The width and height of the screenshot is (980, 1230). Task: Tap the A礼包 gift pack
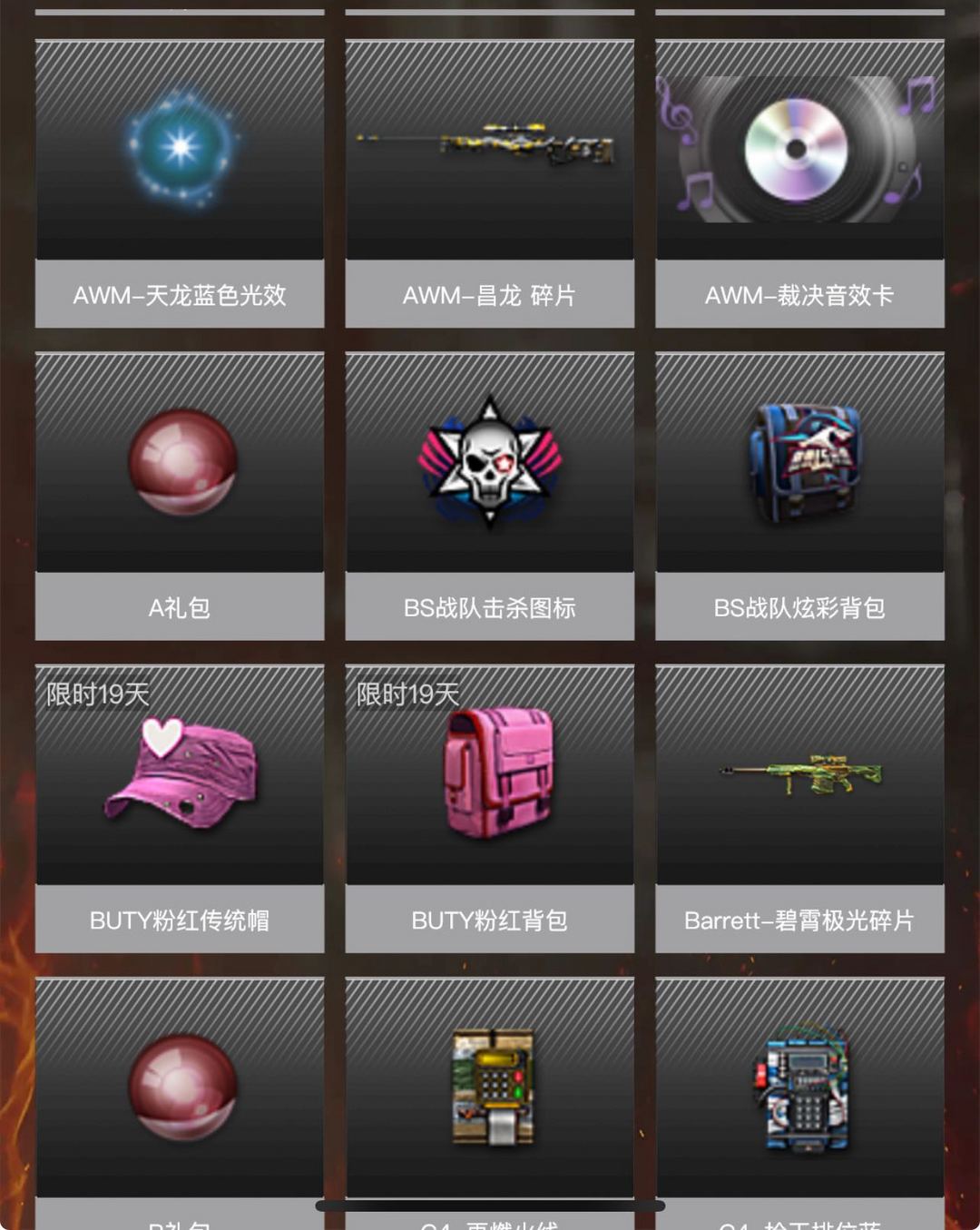[180, 496]
